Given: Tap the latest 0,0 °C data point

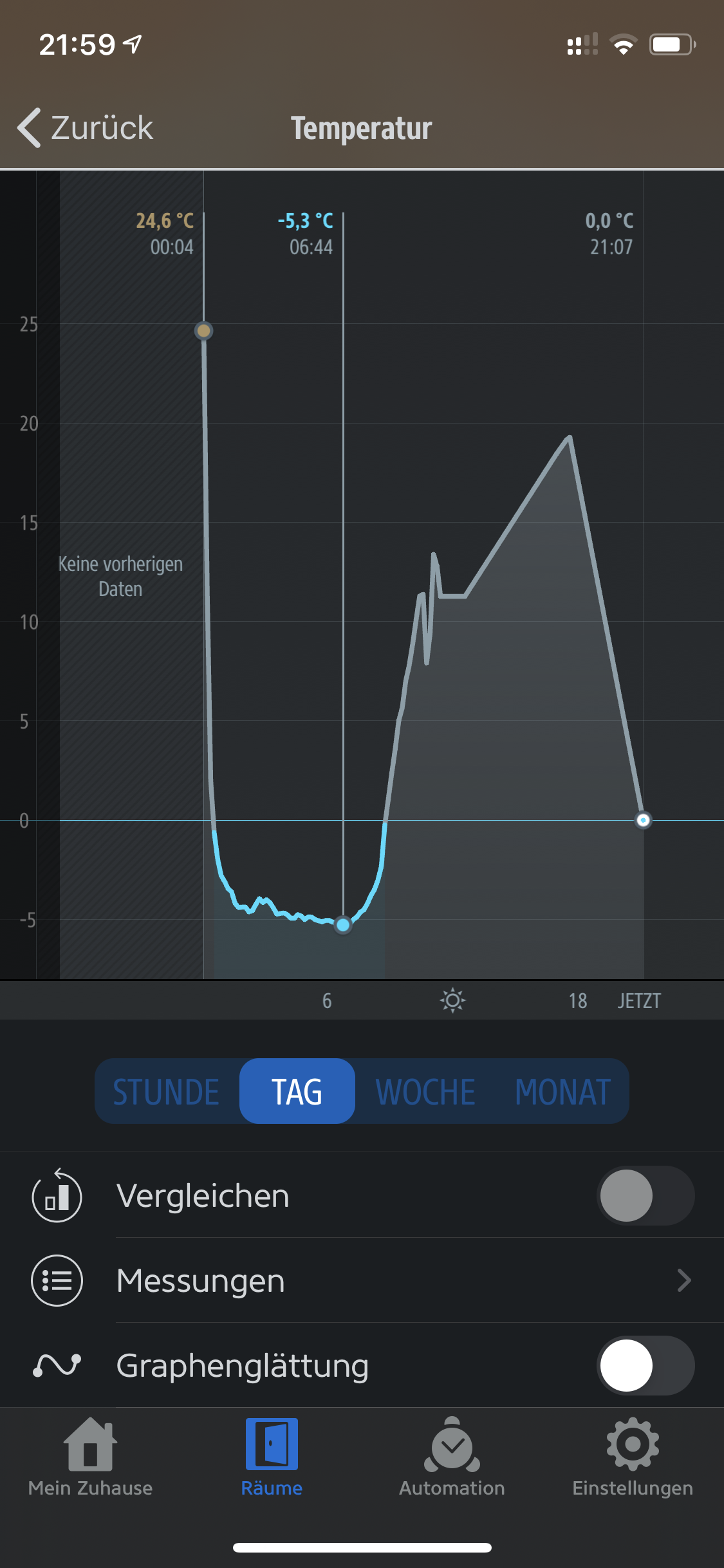Looking at the screenshot, I should [643, 820].
